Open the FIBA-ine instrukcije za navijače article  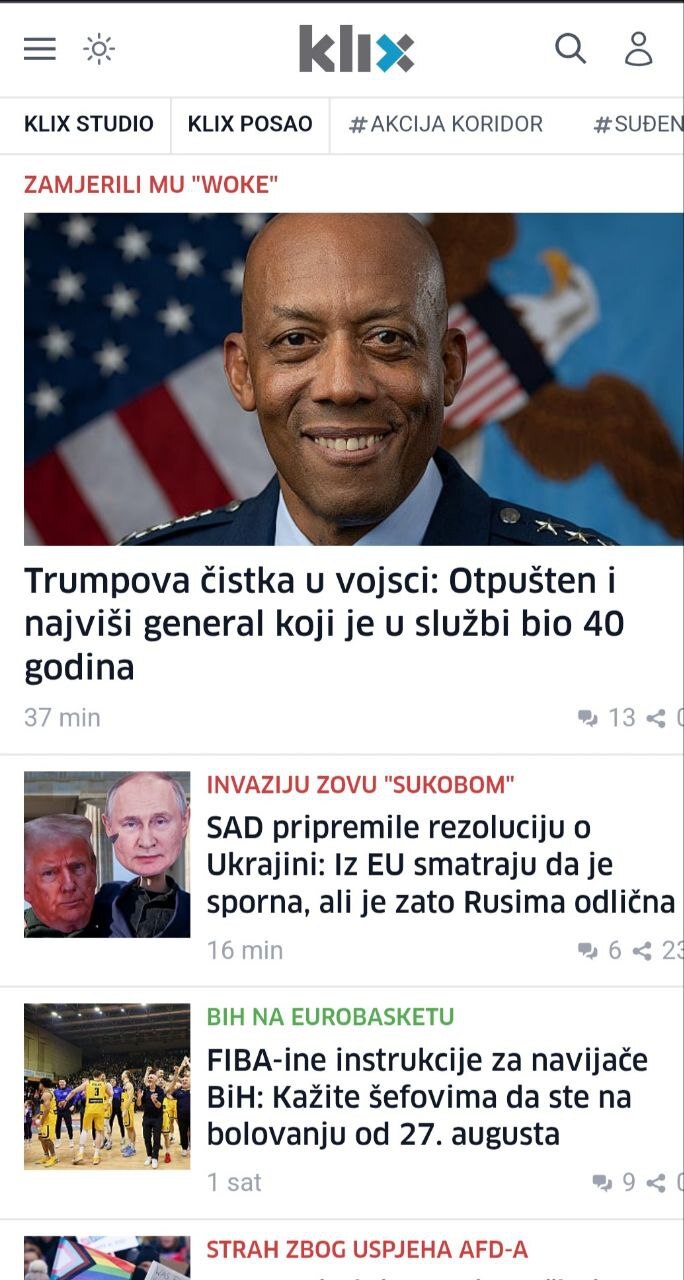click(x=427, y=1097)
